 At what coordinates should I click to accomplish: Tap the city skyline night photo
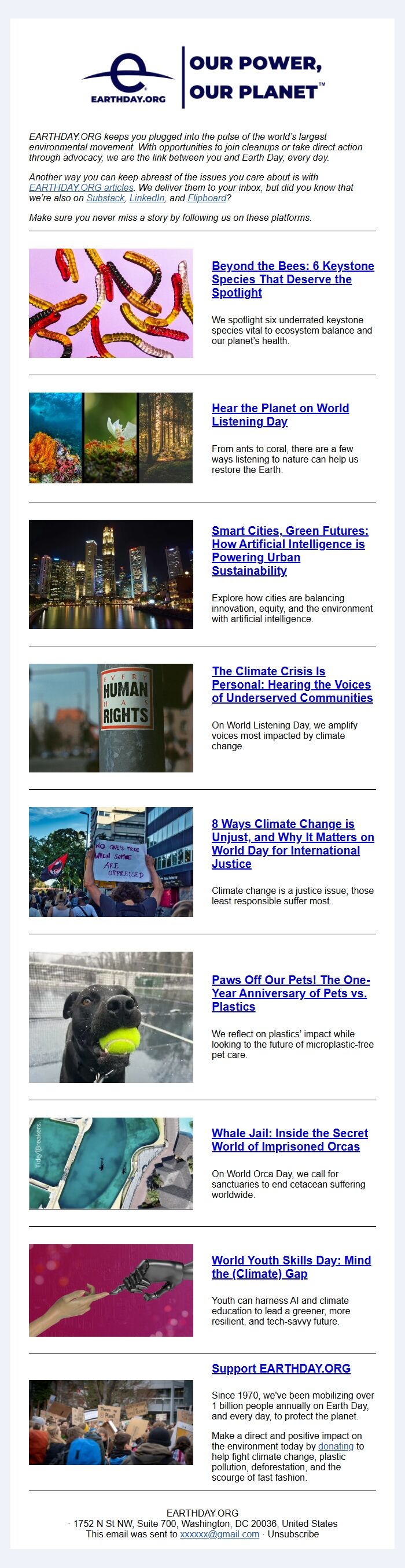[111, 574]
